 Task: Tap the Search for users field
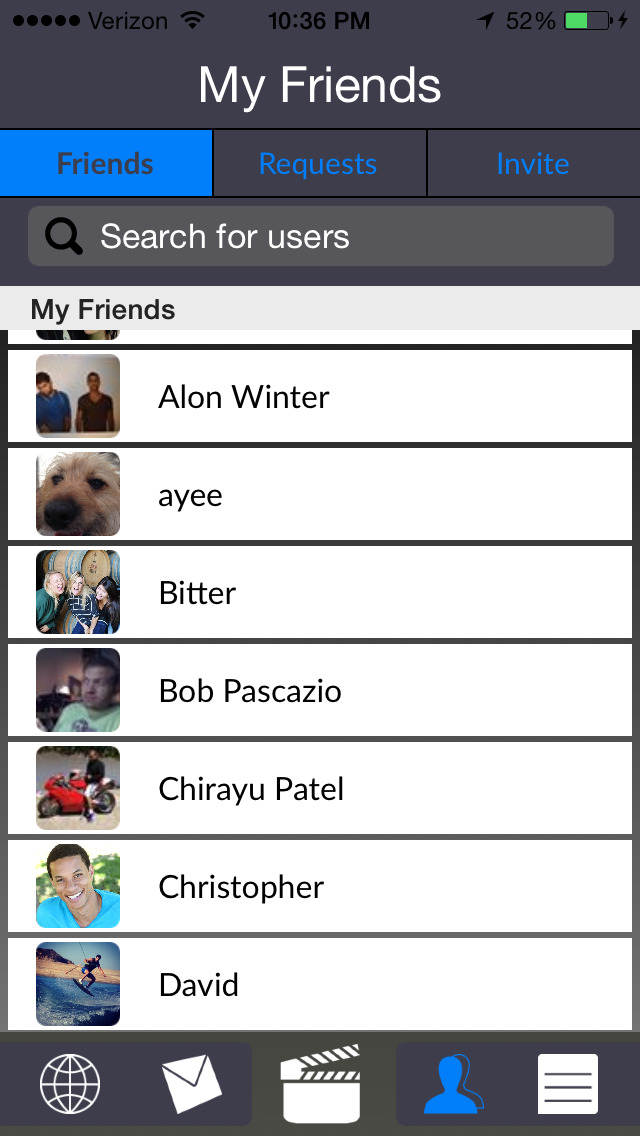[x=320, y=236]
